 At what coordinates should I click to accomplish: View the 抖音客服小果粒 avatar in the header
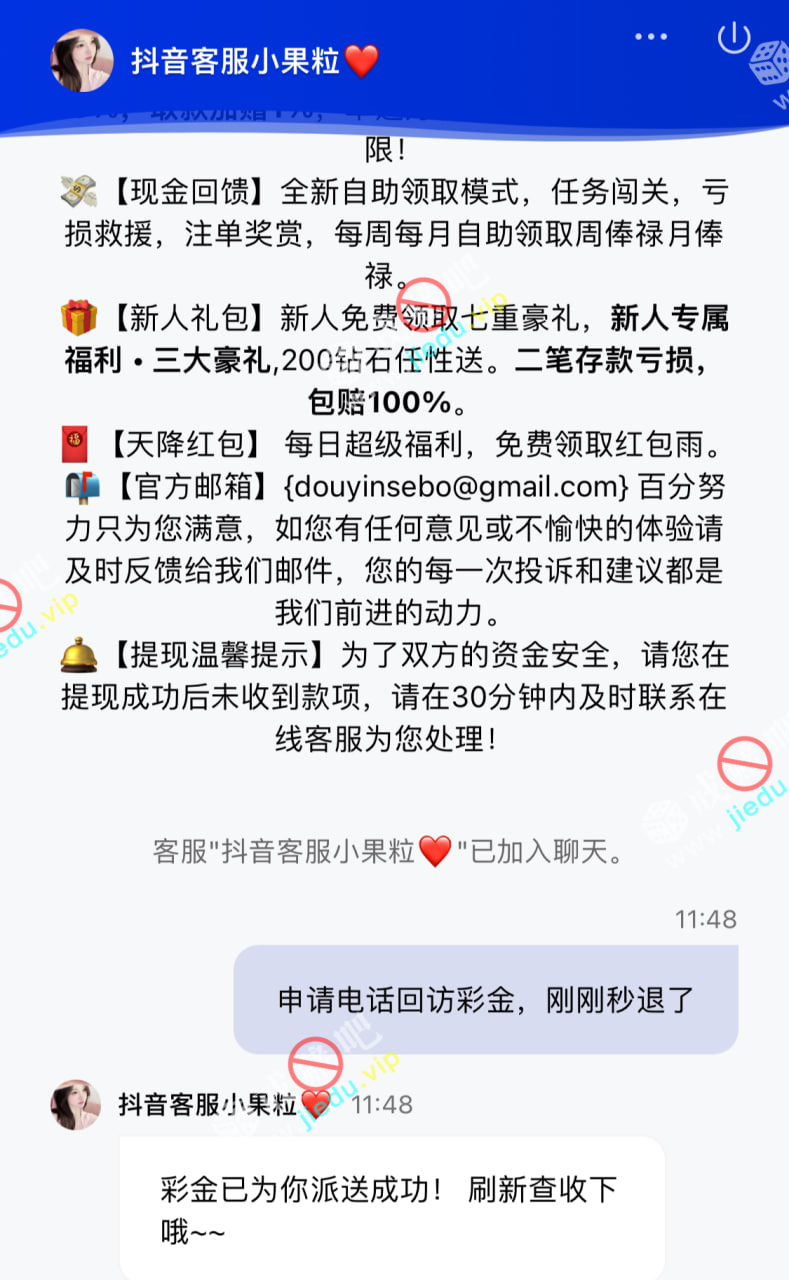(82, 61)
